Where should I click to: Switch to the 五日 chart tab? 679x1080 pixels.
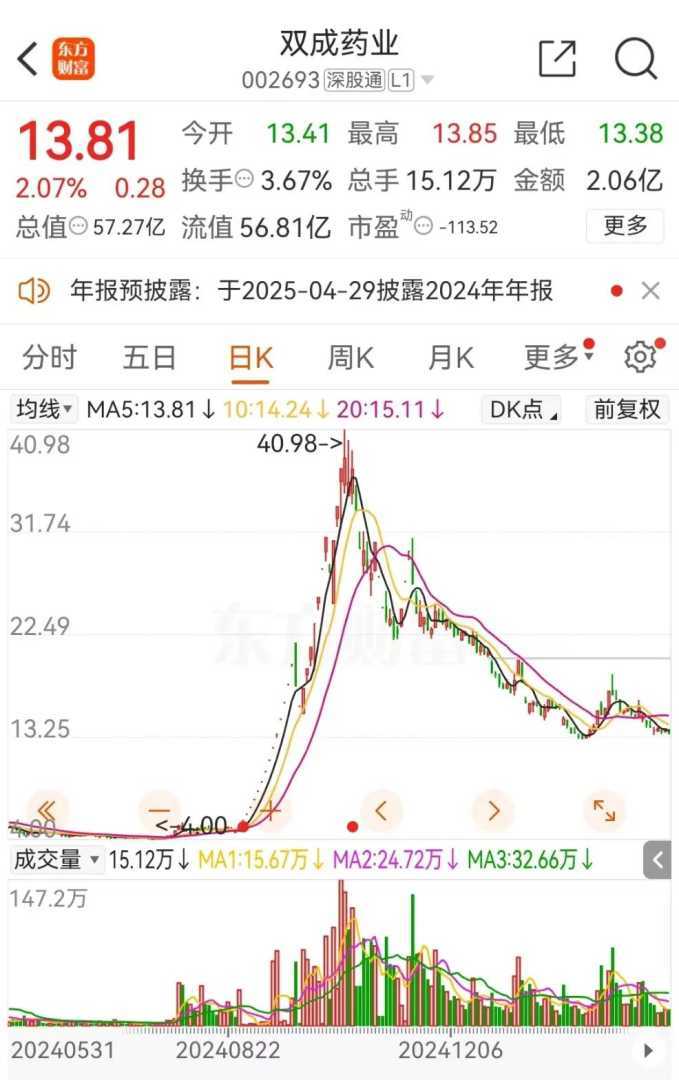tap(150, 357)
